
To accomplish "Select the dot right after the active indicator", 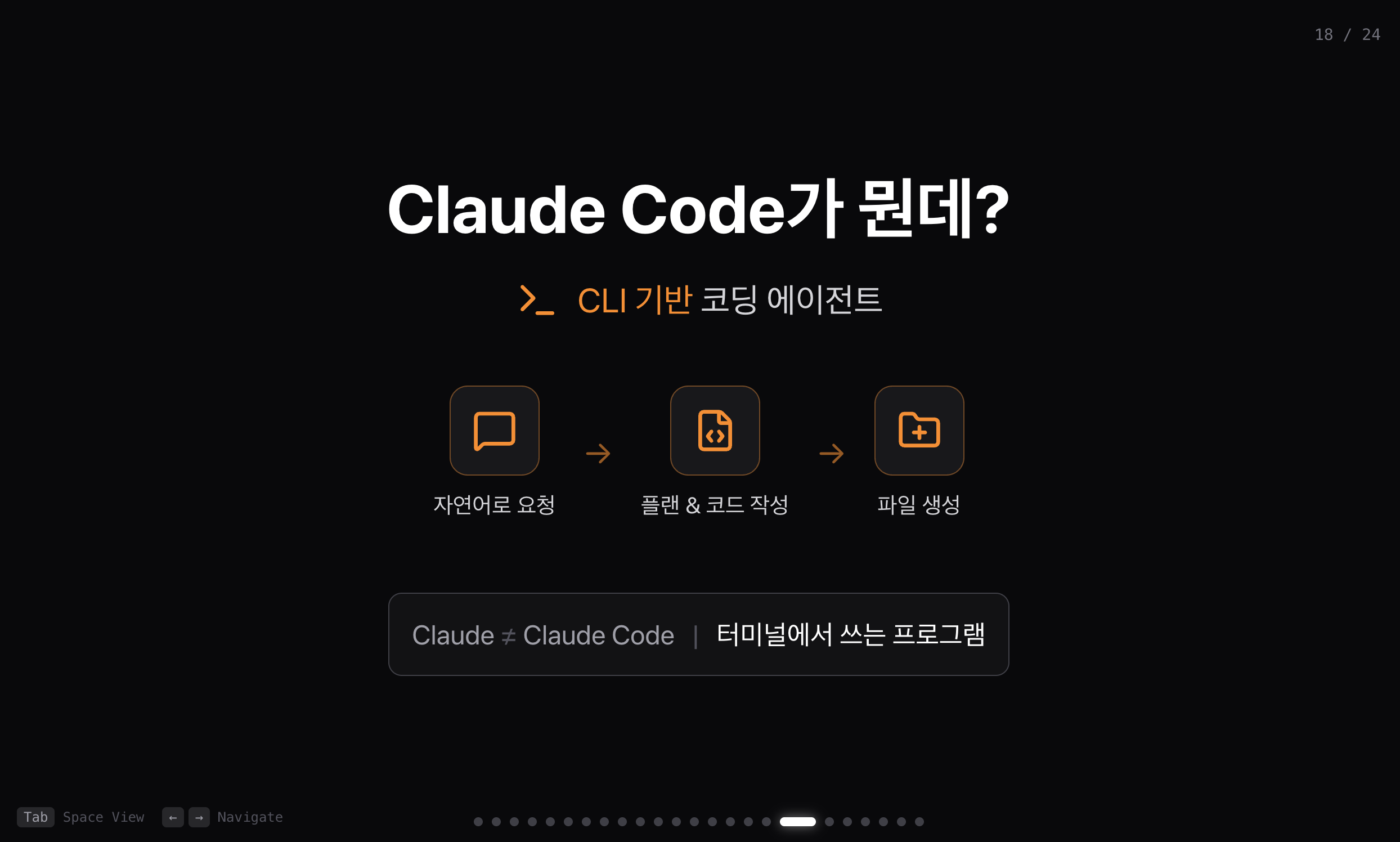I will [829, 822].
